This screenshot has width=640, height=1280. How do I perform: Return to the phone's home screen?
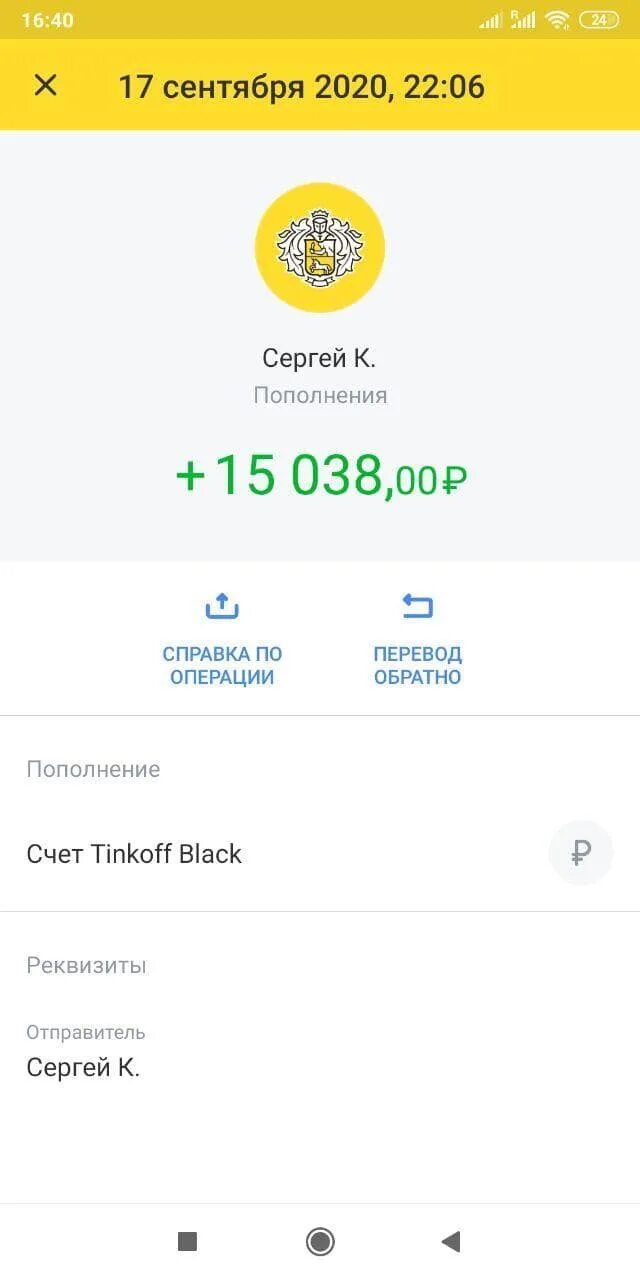click(320, 1242)
